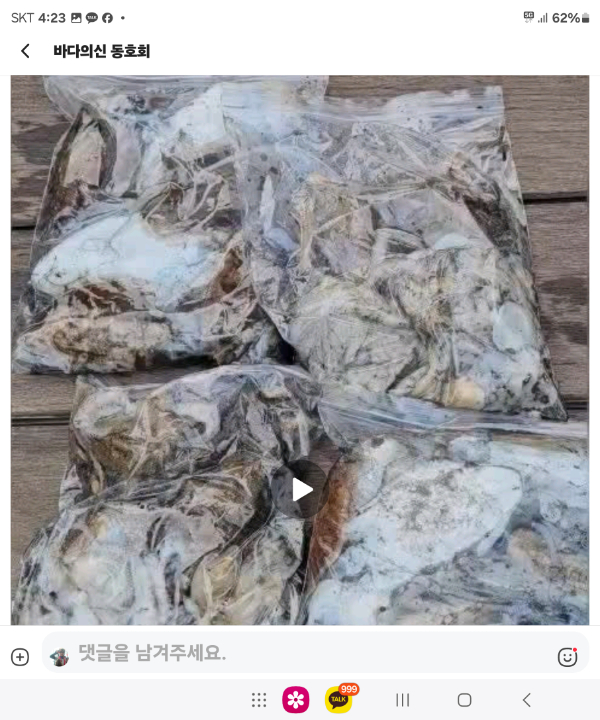Tap the 댓글을 남겨주세요 comment field

tap(300, 654)
